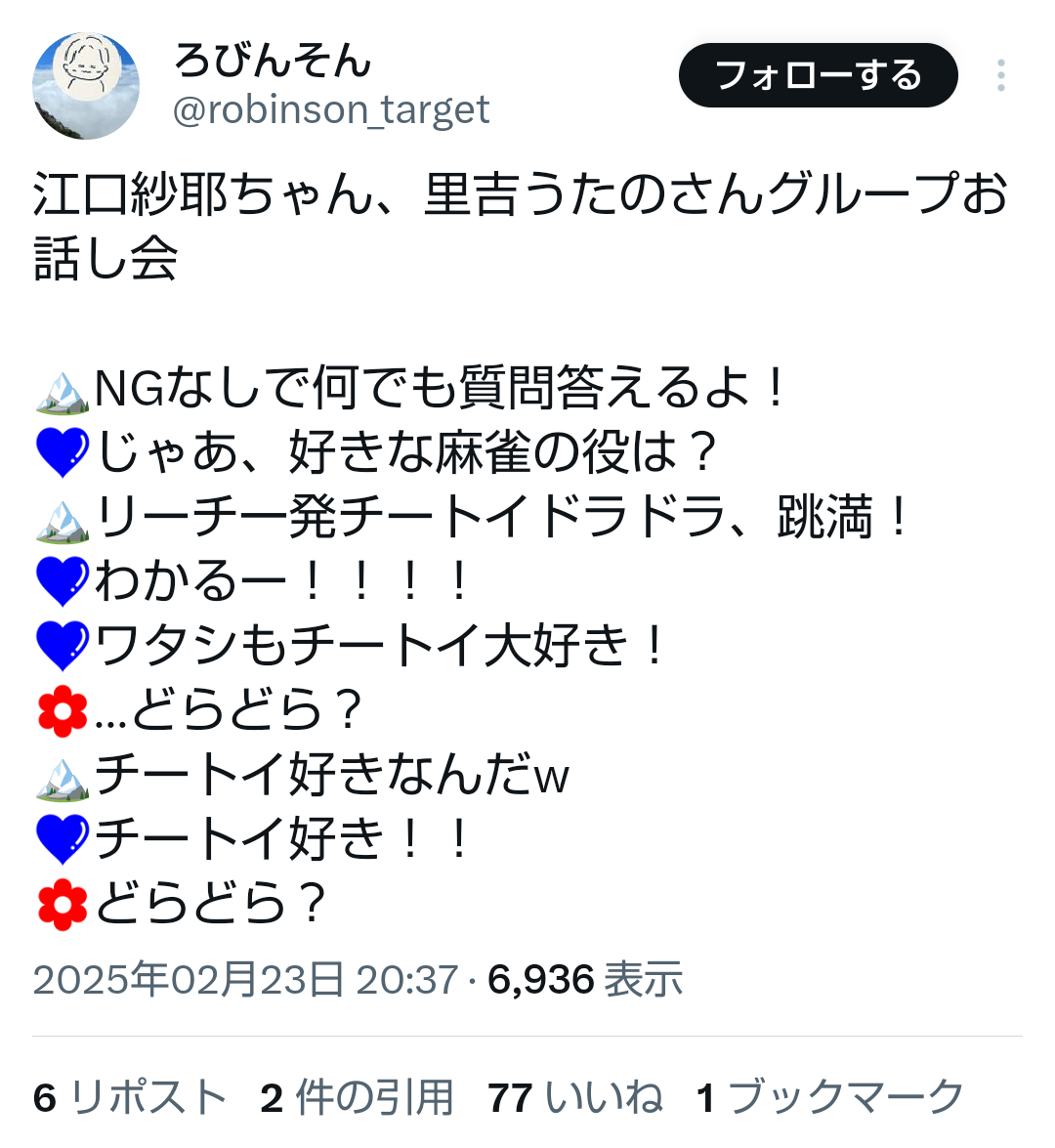Open the post's overflow menu
The image size is (1055, 1148).
coord(1001,75)
